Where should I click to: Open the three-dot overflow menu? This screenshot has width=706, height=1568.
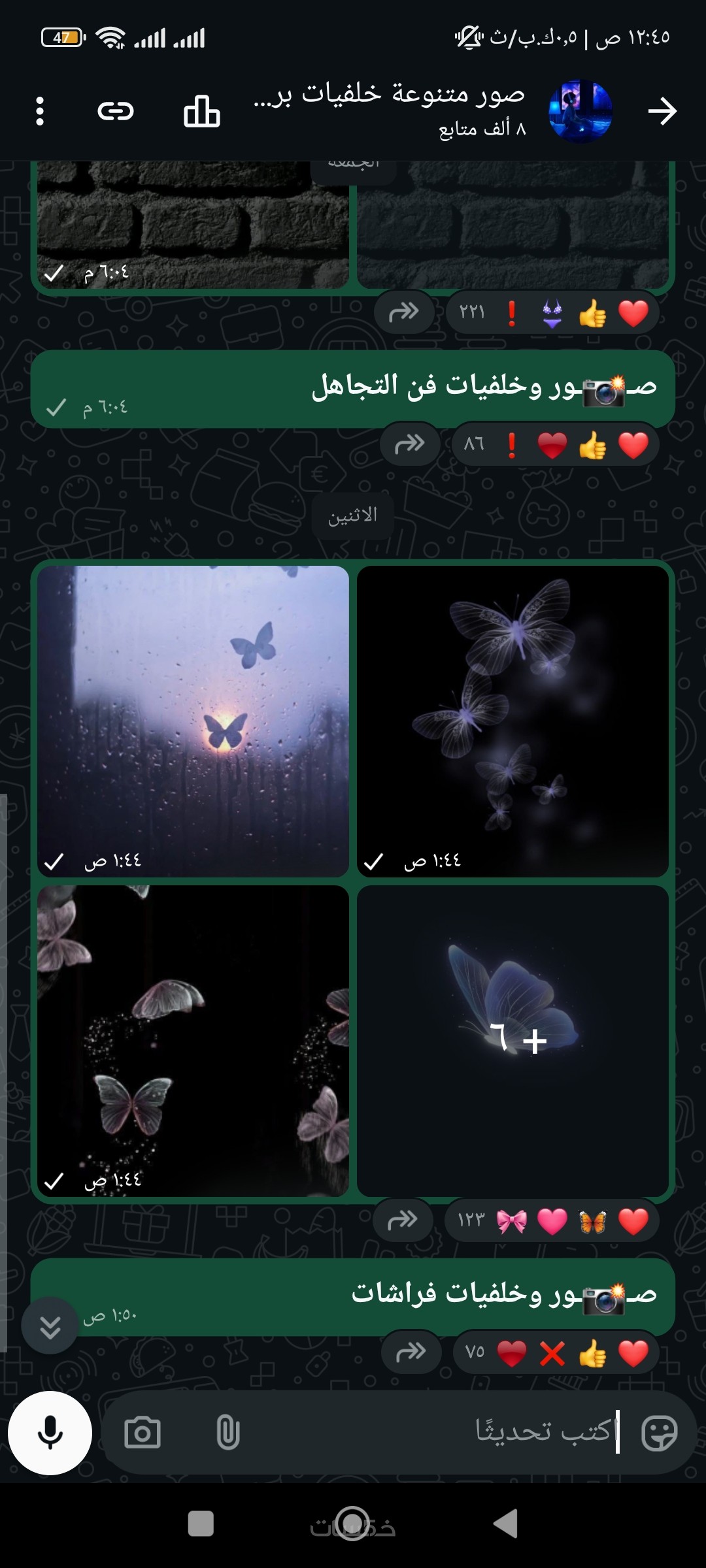[x=40, y=111]
